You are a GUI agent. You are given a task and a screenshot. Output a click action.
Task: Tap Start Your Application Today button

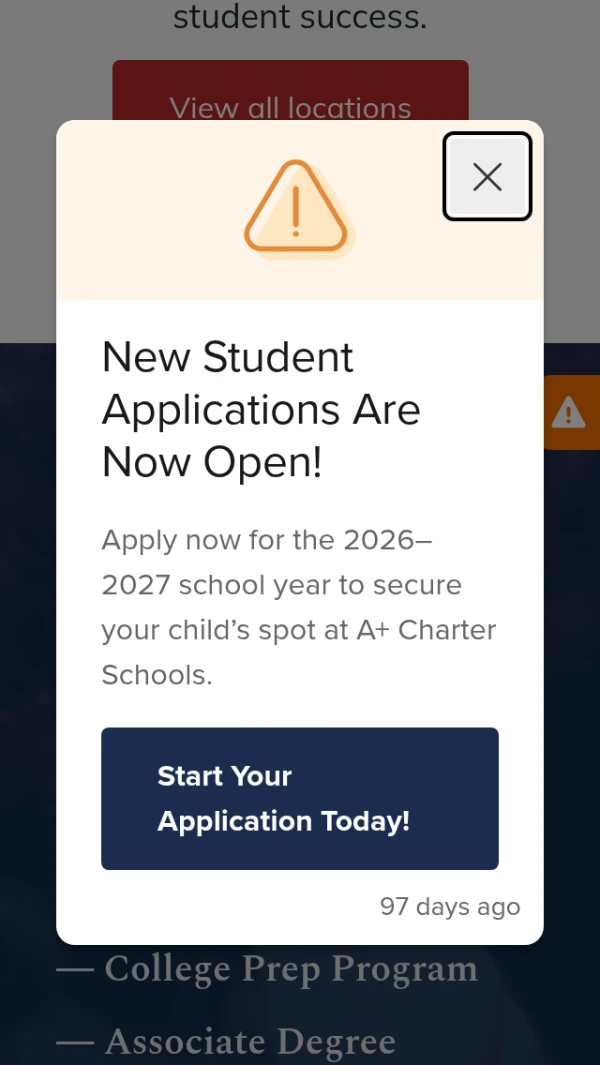299,798
